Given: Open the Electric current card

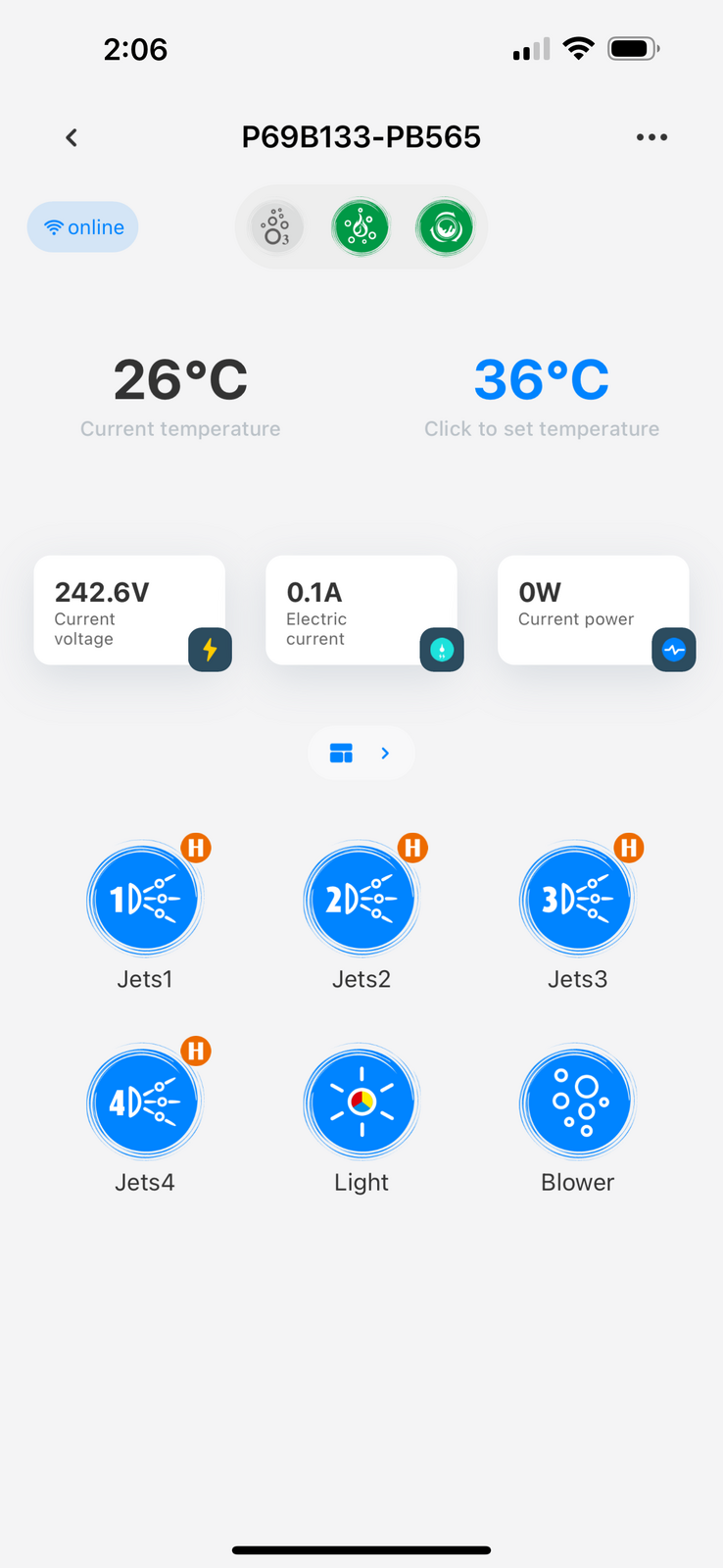Looking at the screenshot, I should (x=361, y=611).
